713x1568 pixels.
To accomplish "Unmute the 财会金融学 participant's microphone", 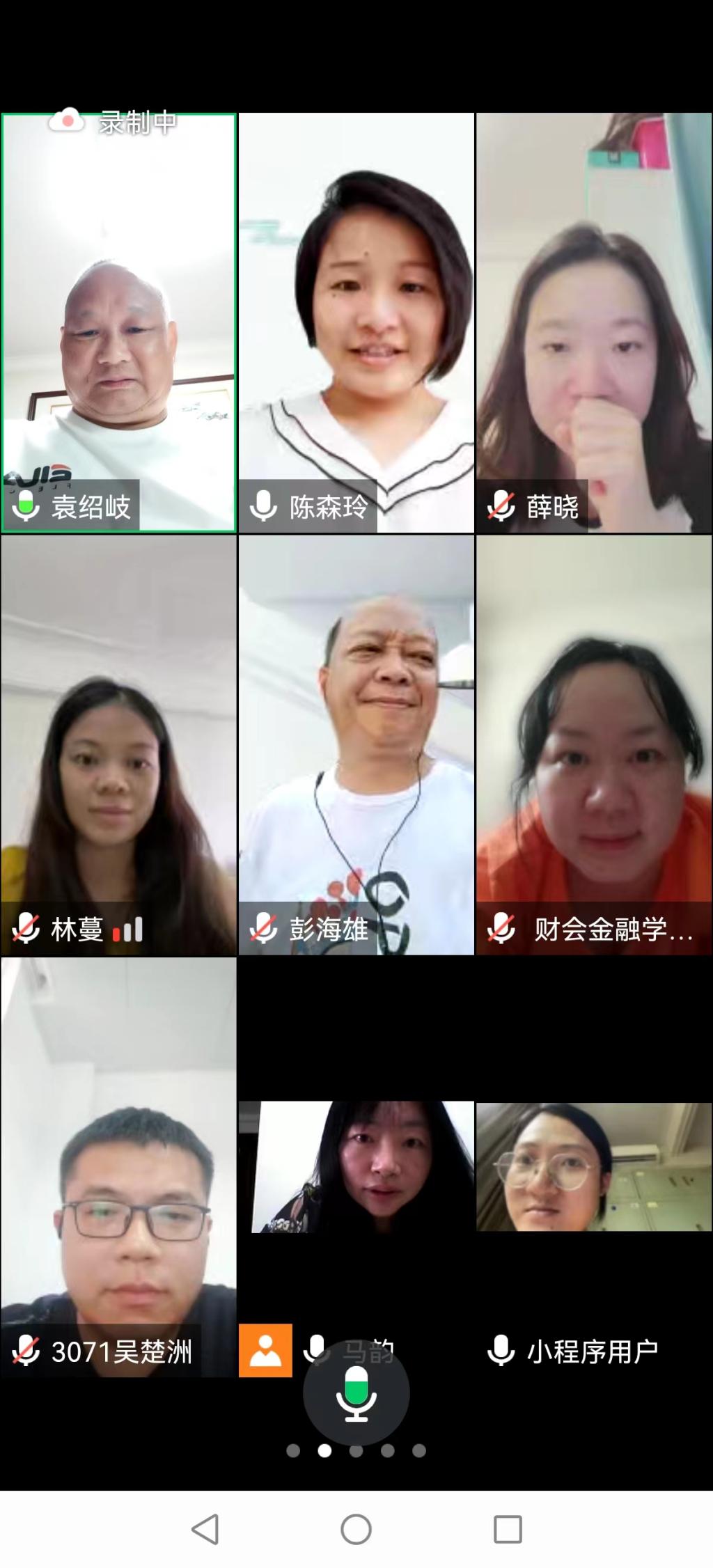I will [x=501, y=927].
